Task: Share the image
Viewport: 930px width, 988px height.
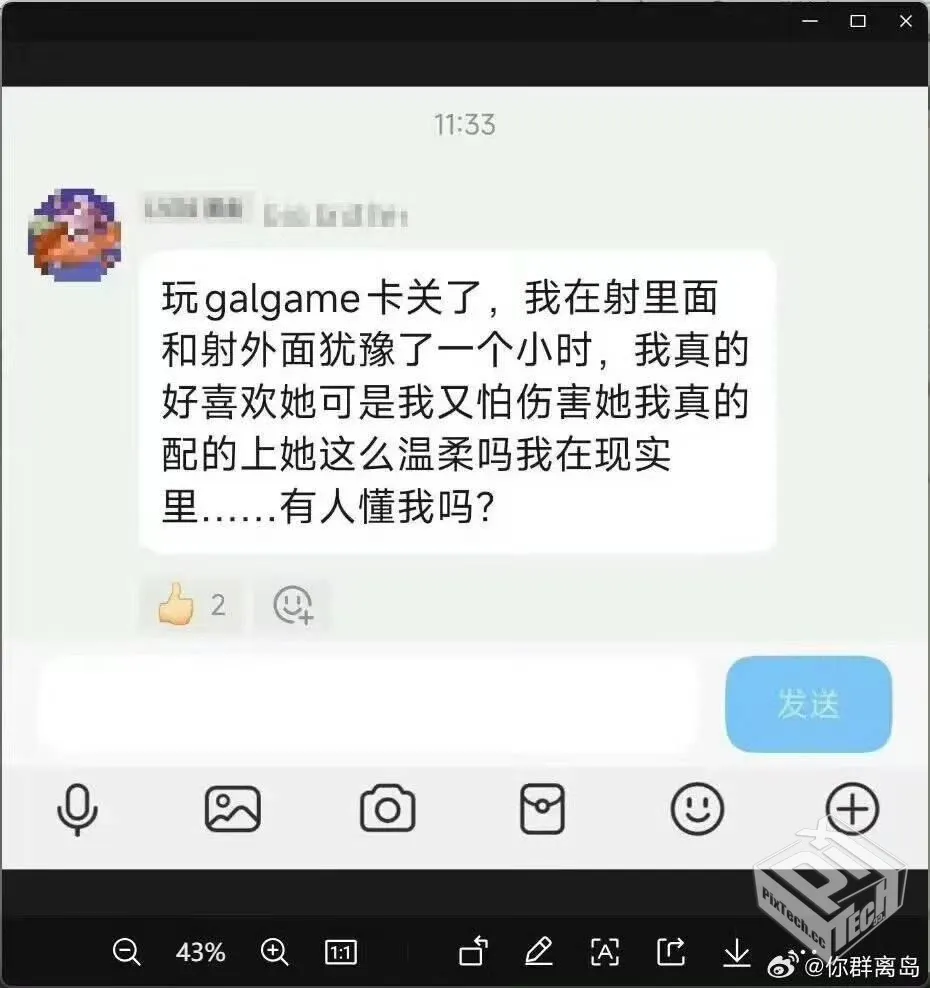Action: coord(671,952)
